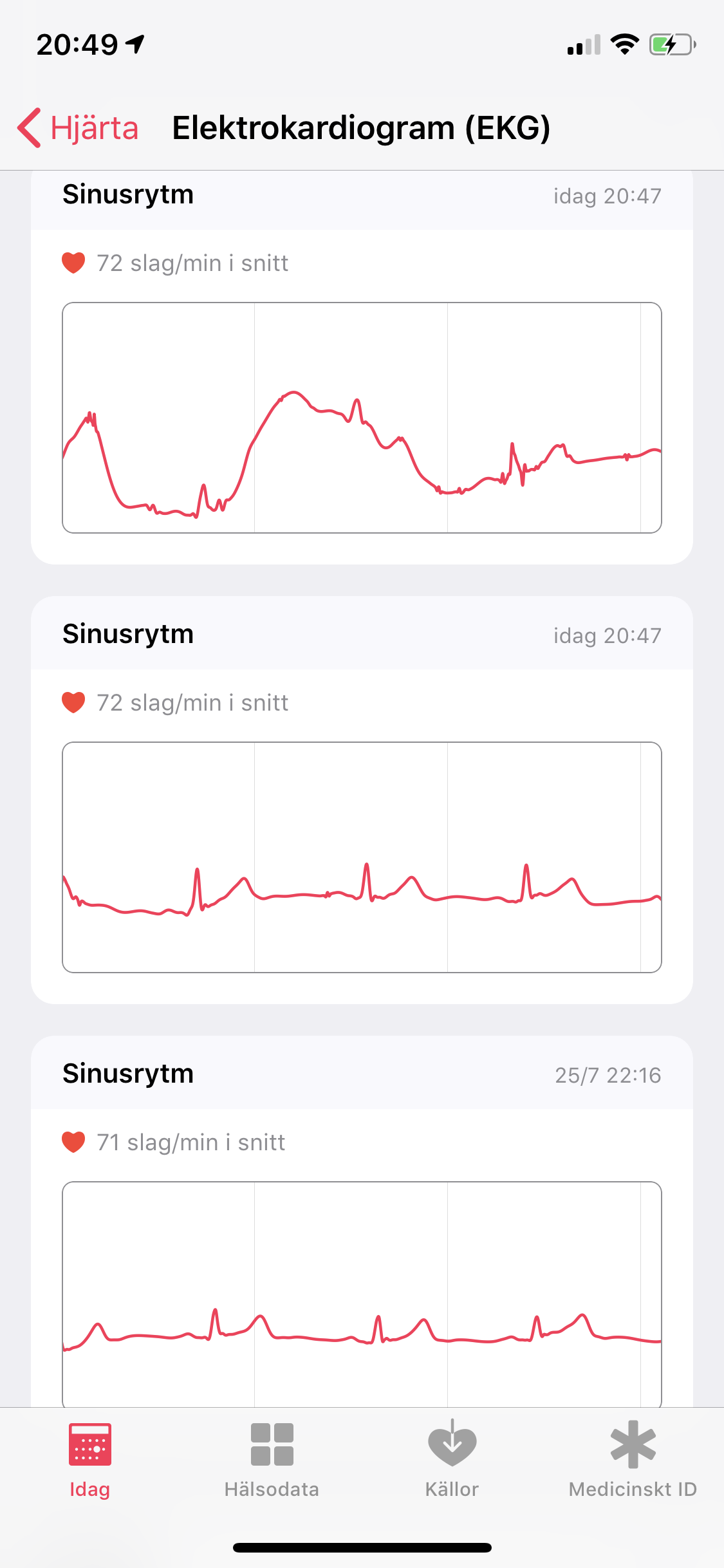The height and width of the screenshot is (1568, 724).
Task: Open the Medicinskt ID tab
Action: pos(633,1460)
